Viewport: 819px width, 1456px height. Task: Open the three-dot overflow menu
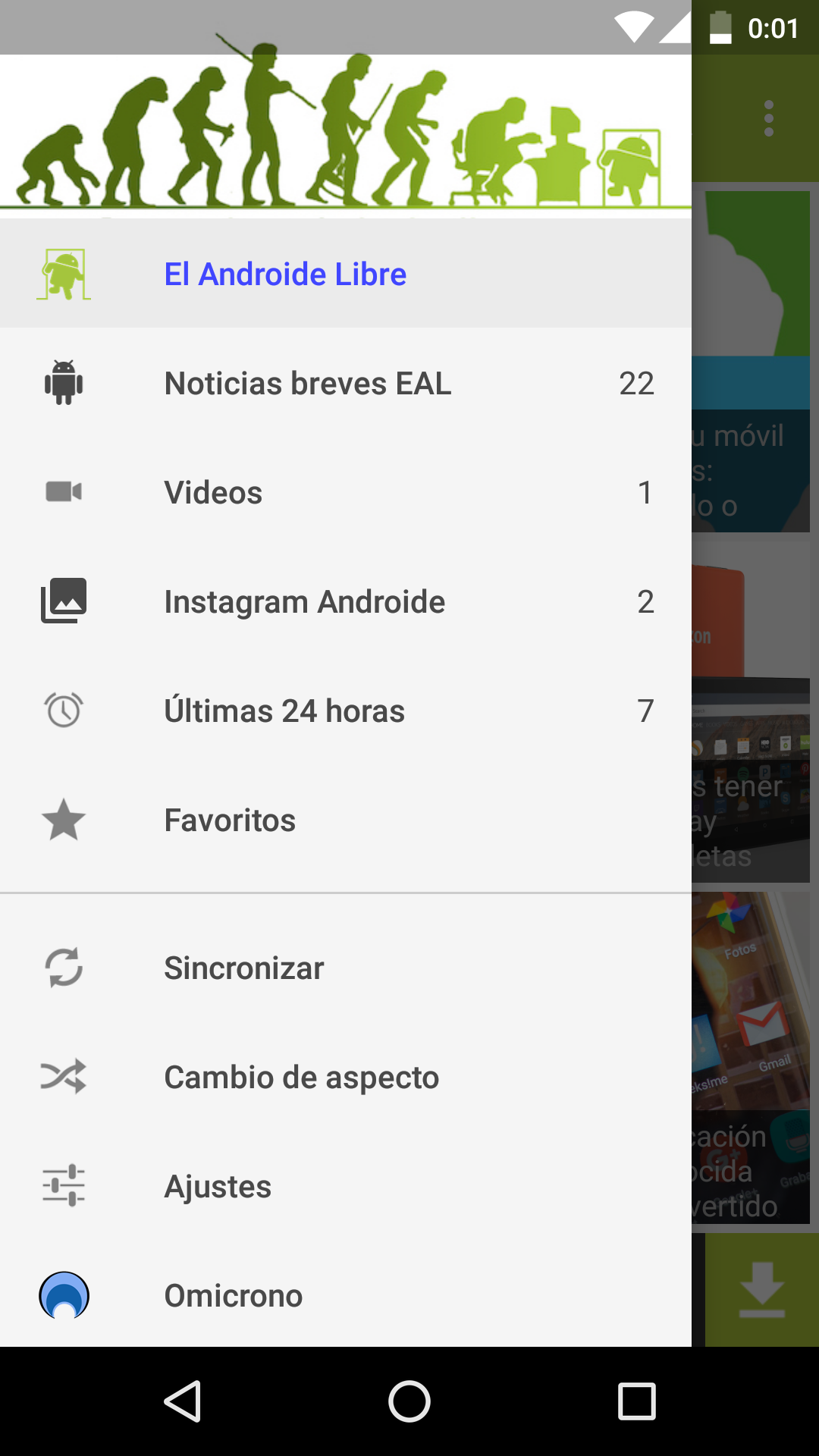[769, 119]
